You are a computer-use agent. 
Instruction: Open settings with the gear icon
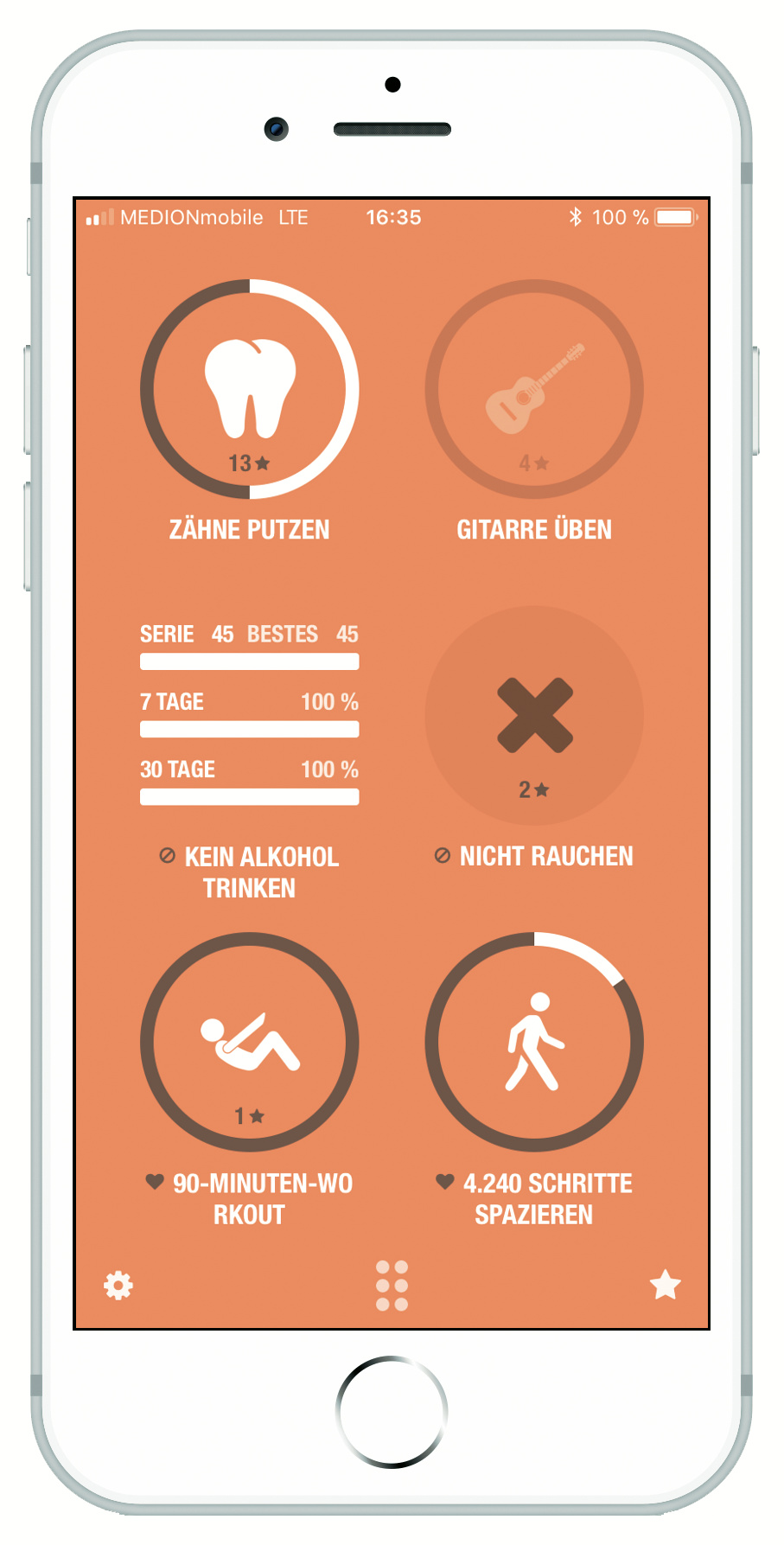coord(118,1285)
